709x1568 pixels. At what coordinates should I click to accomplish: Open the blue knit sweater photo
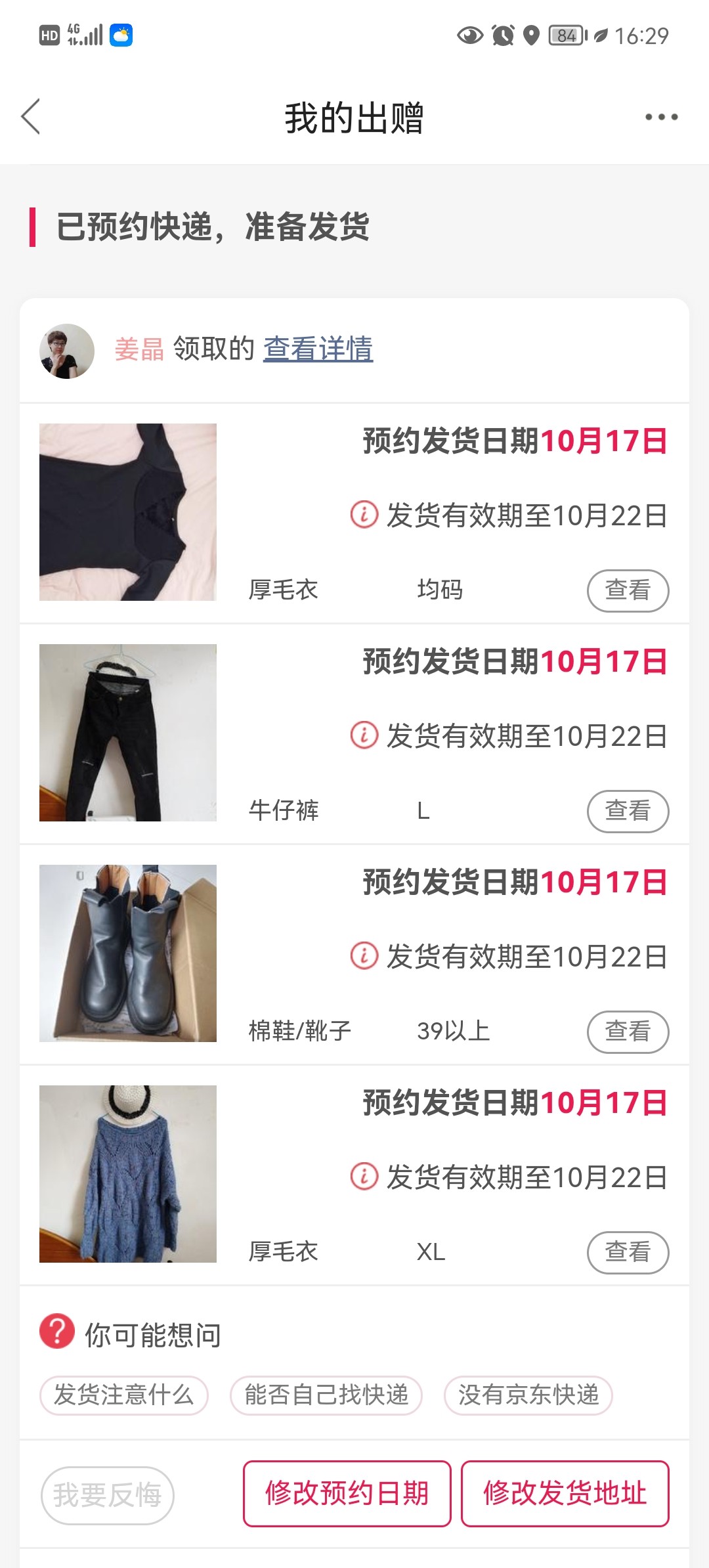[128, 1174]
